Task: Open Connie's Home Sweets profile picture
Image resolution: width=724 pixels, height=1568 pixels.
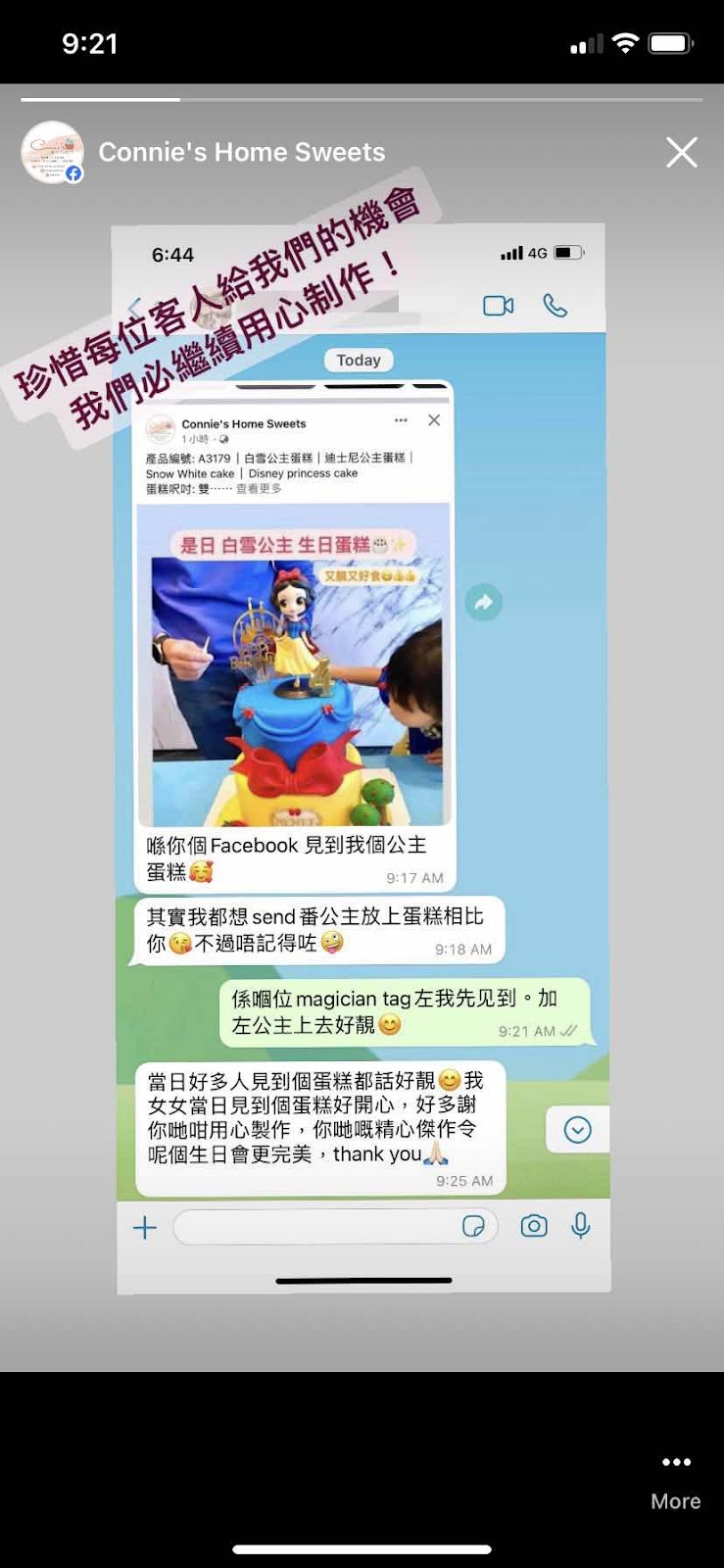Action: (x=52, y=152)
